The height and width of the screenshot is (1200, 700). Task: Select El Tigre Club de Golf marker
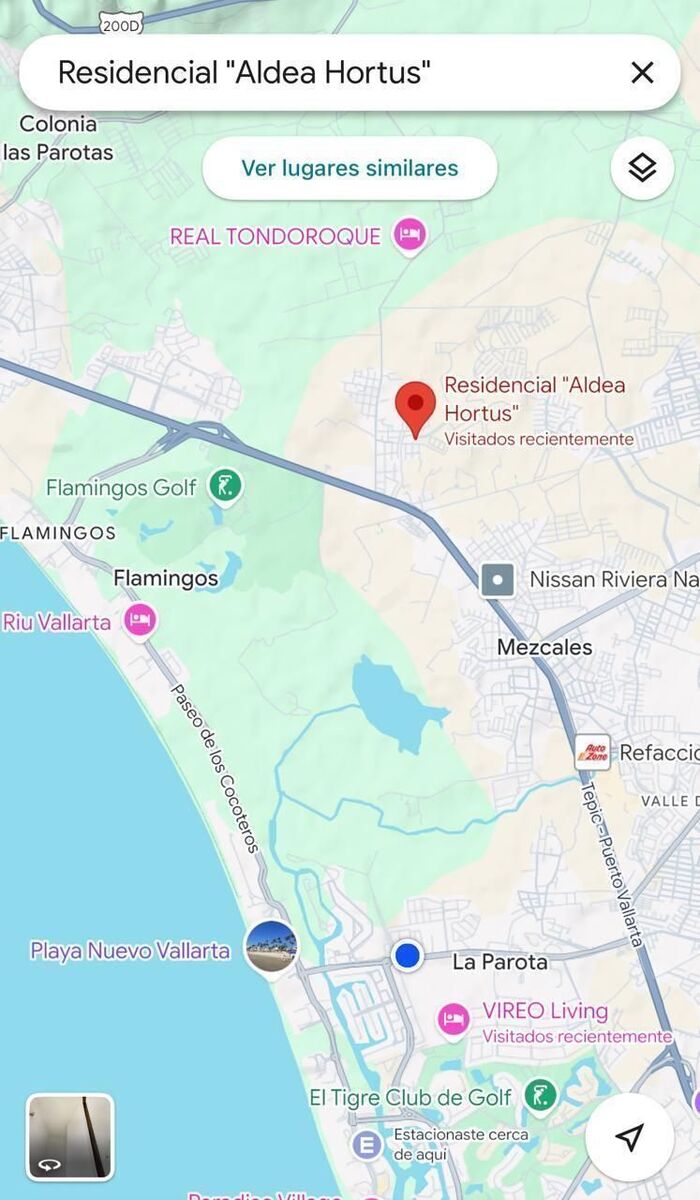tap(540, 1095)
